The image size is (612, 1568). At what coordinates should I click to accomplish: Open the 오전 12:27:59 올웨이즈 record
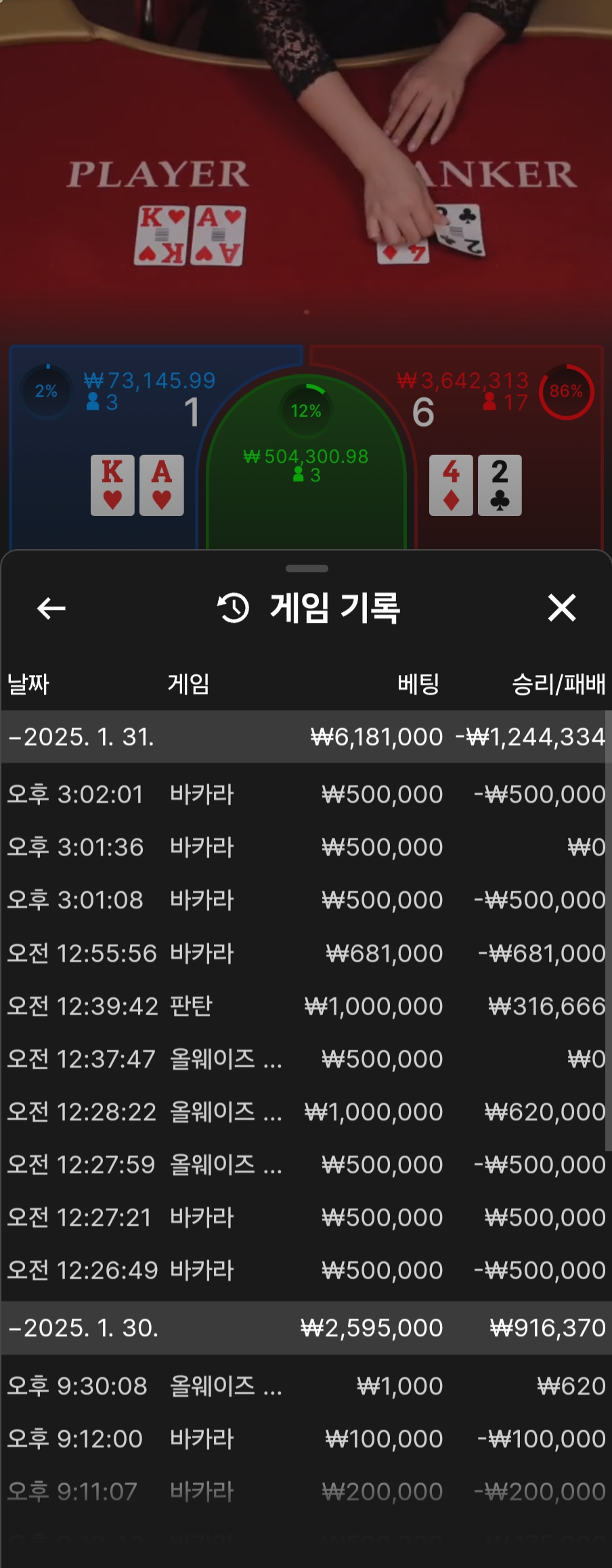[x=305, y=1164]
